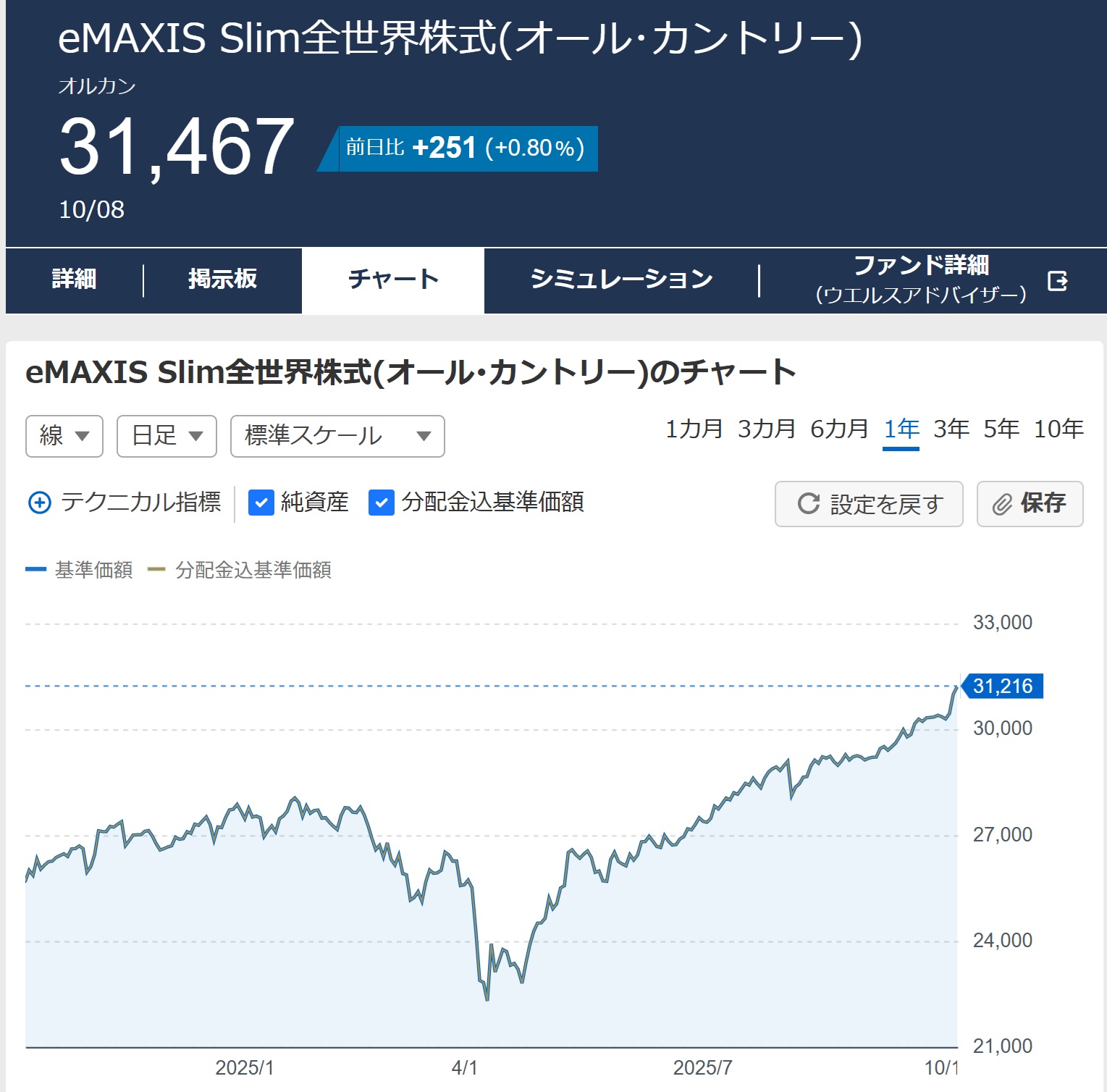Viewport: 1107px width, 1092px height.
Task: Tap 設定を戻す to reset settings
Action: [869, 504]
